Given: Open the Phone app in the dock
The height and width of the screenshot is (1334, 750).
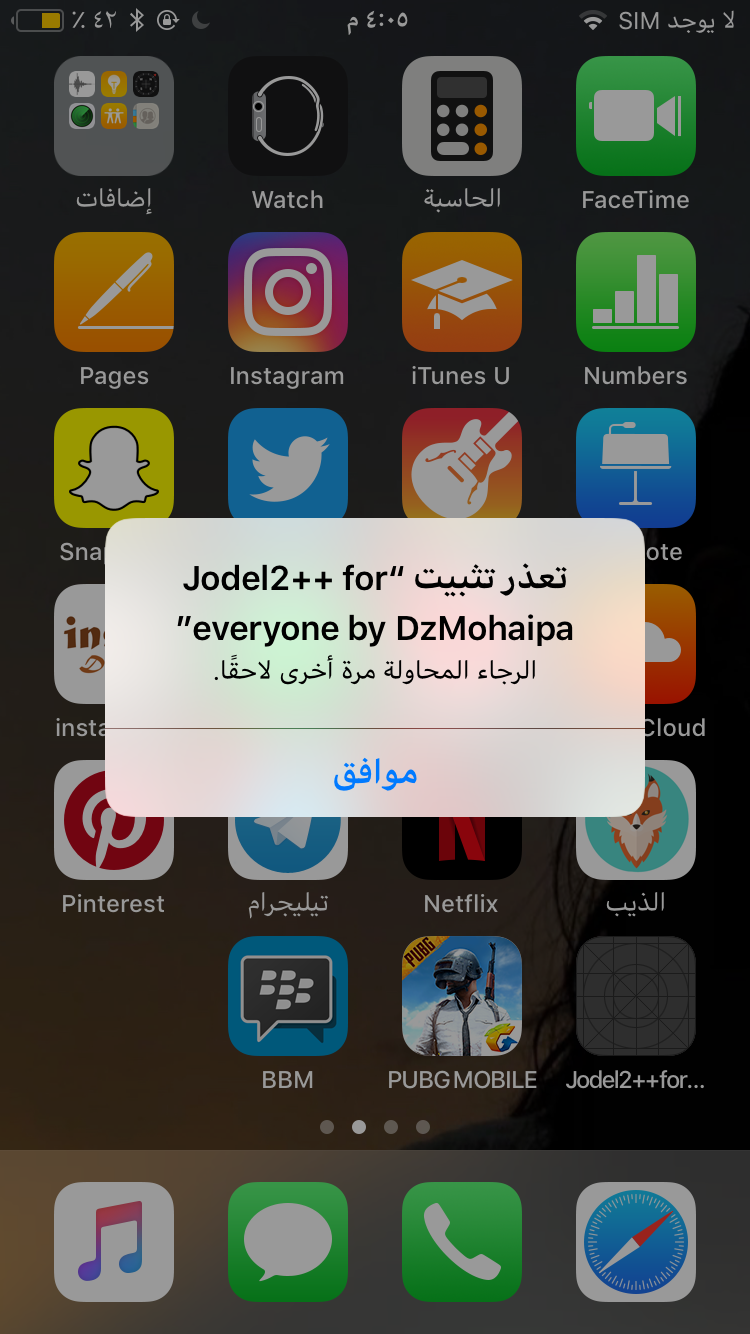Looking at the screenshot, I should coord(461,1242).
